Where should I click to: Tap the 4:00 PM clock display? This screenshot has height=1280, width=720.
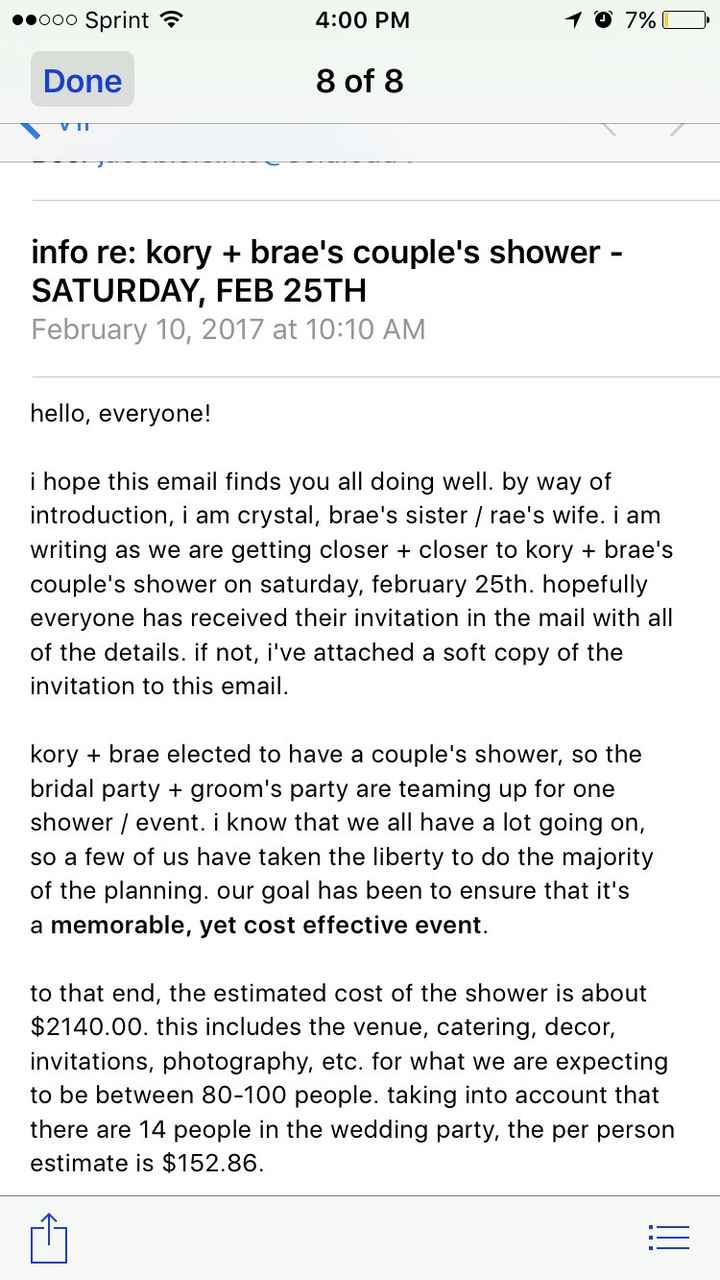[x=362, y=19]
